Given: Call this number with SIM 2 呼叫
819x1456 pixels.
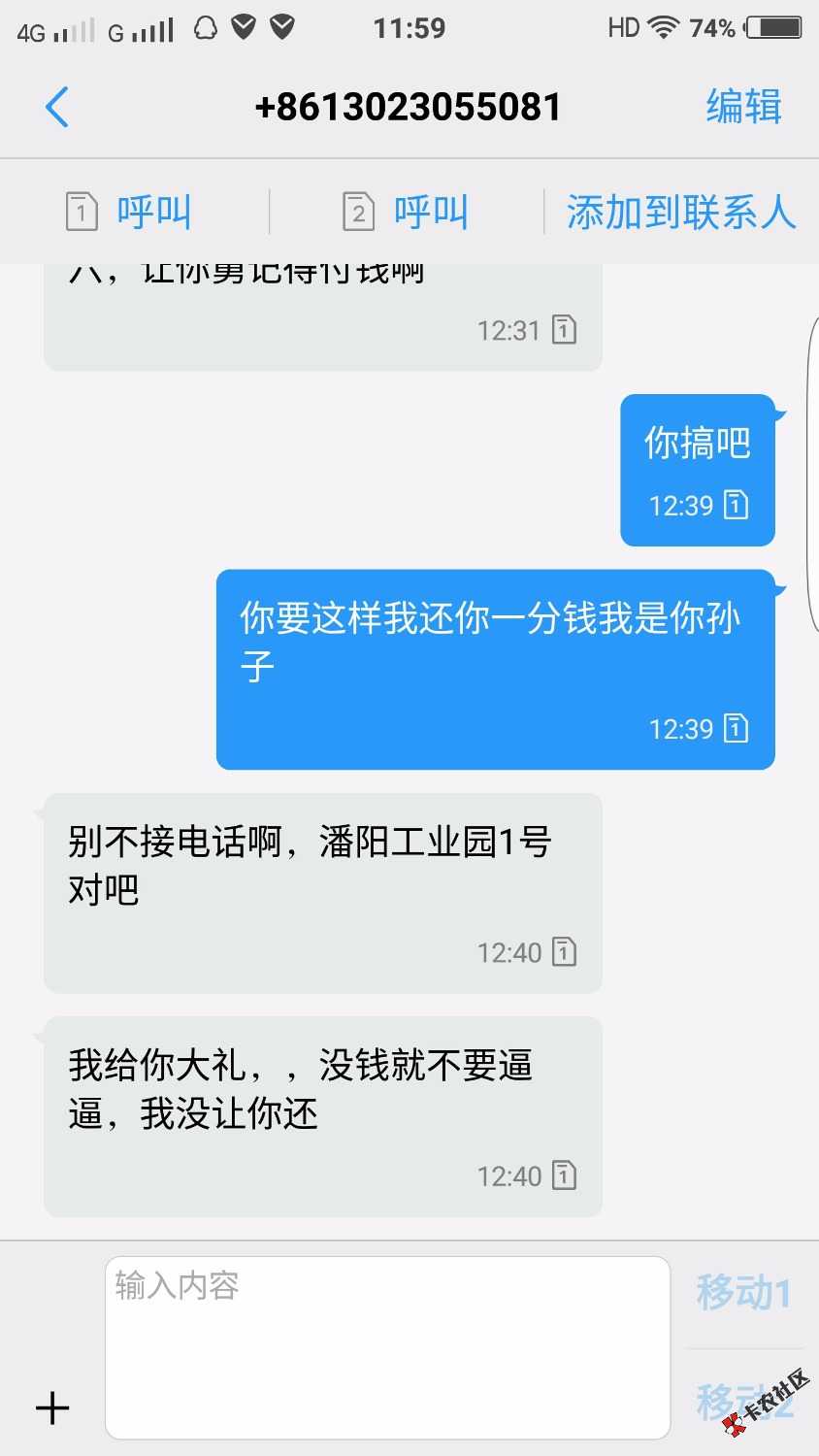Looking at the screenshot, I should (407, 212).
